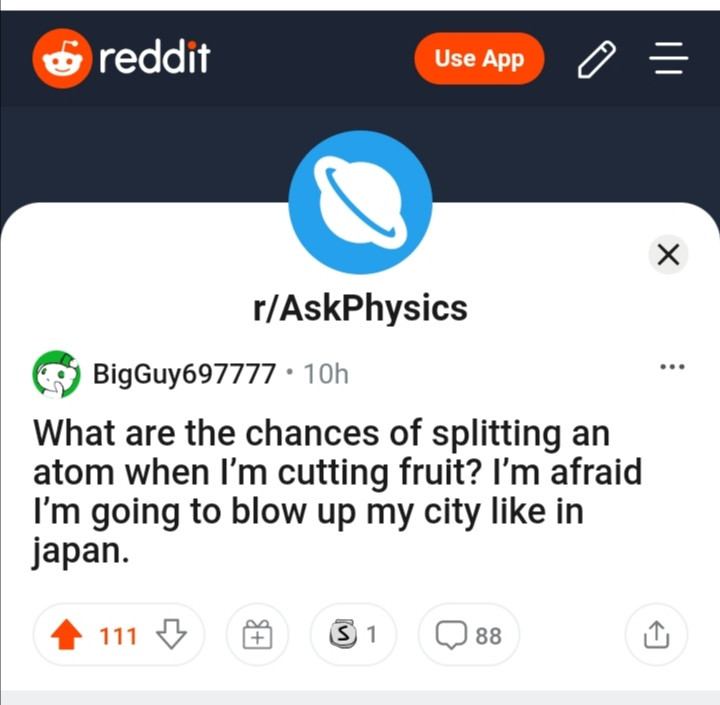The height and width of the screenshot is (705, 720).
Task: Tap the Use App button
Action: (x=479, y=59)
